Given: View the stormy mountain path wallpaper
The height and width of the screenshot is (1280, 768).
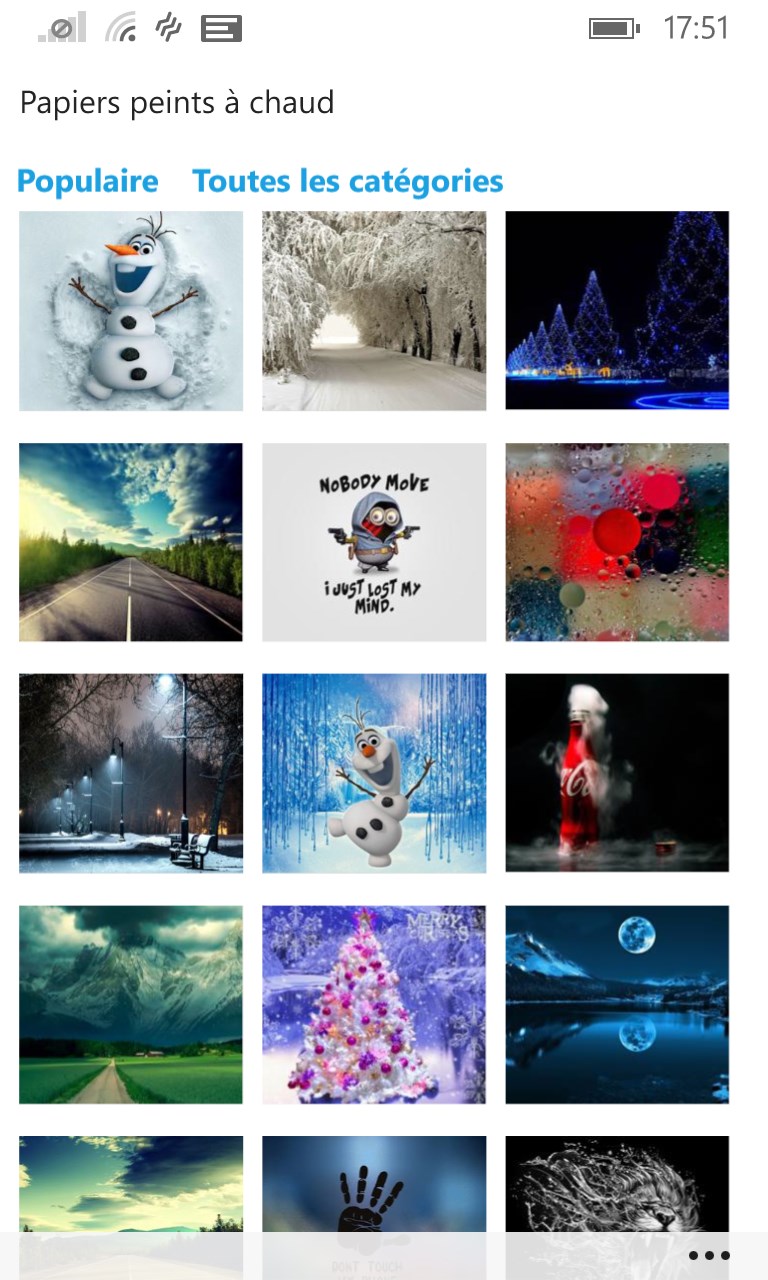Looking at the screenshot, I should (x=131, y=1004).
